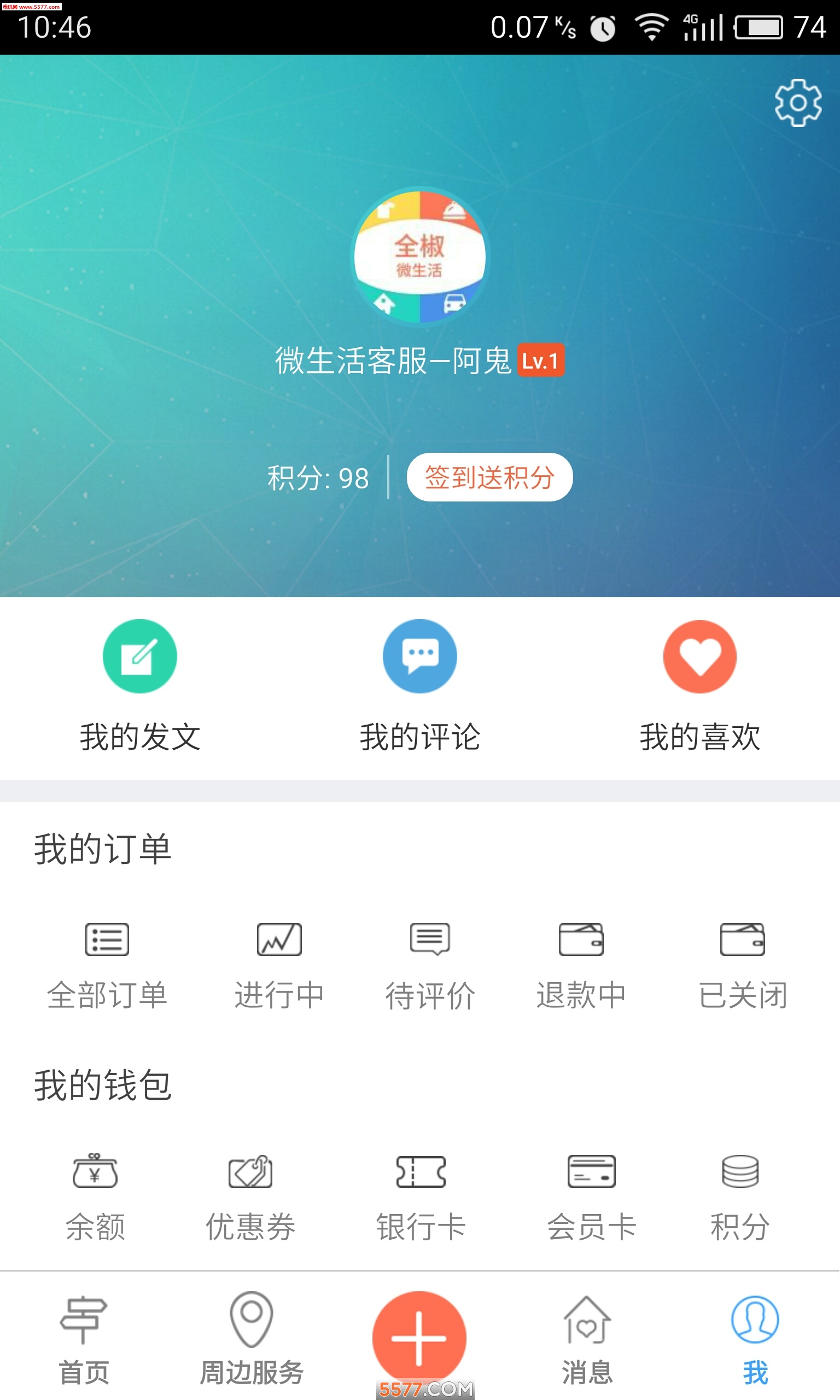This screenshot has height=1400, width=840.
Task: Open the settings gear icon
Action: point(797,103)
